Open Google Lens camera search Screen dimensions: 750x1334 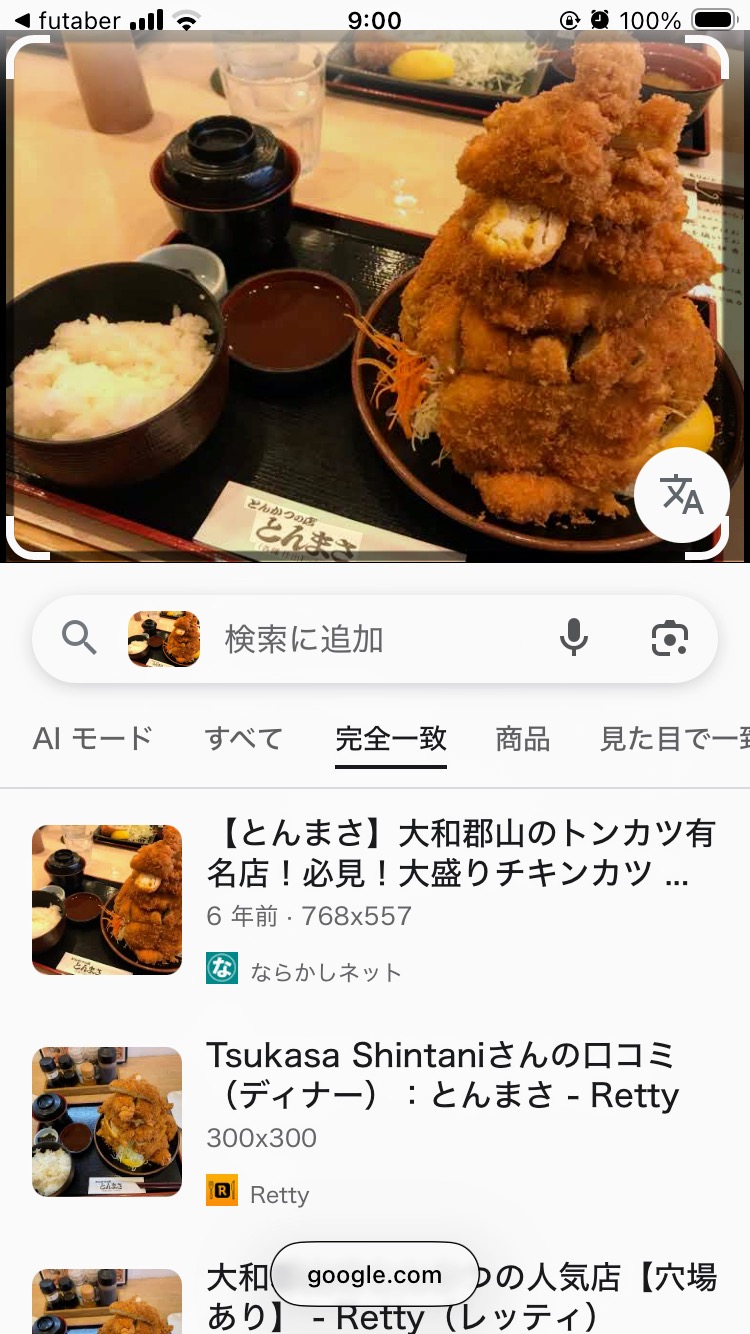[670, 638]
